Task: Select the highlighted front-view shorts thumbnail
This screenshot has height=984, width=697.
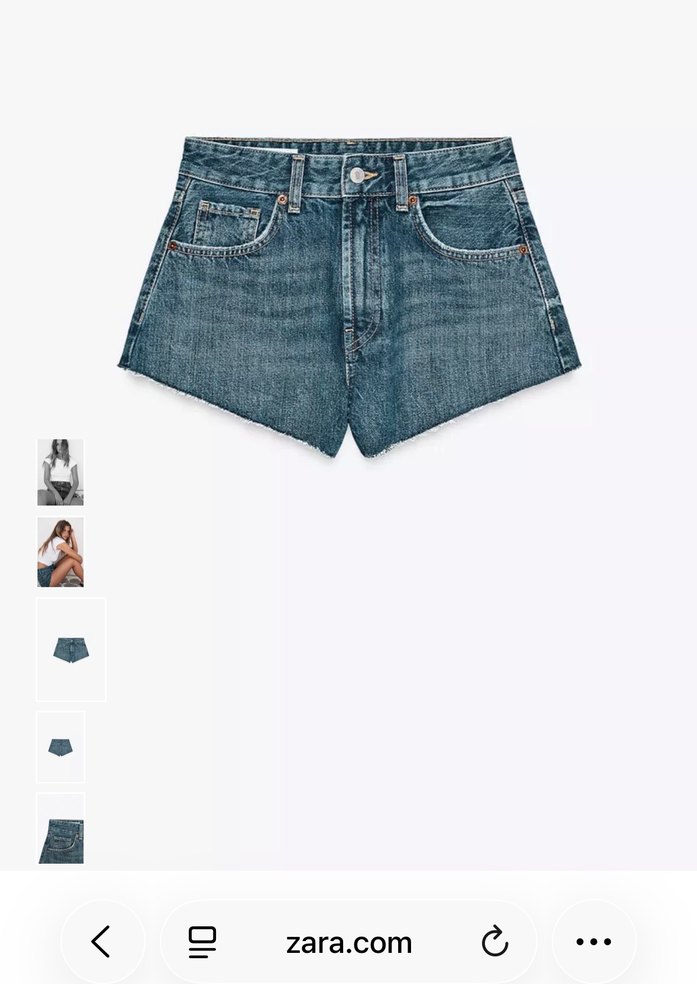Action: (71, 649)
